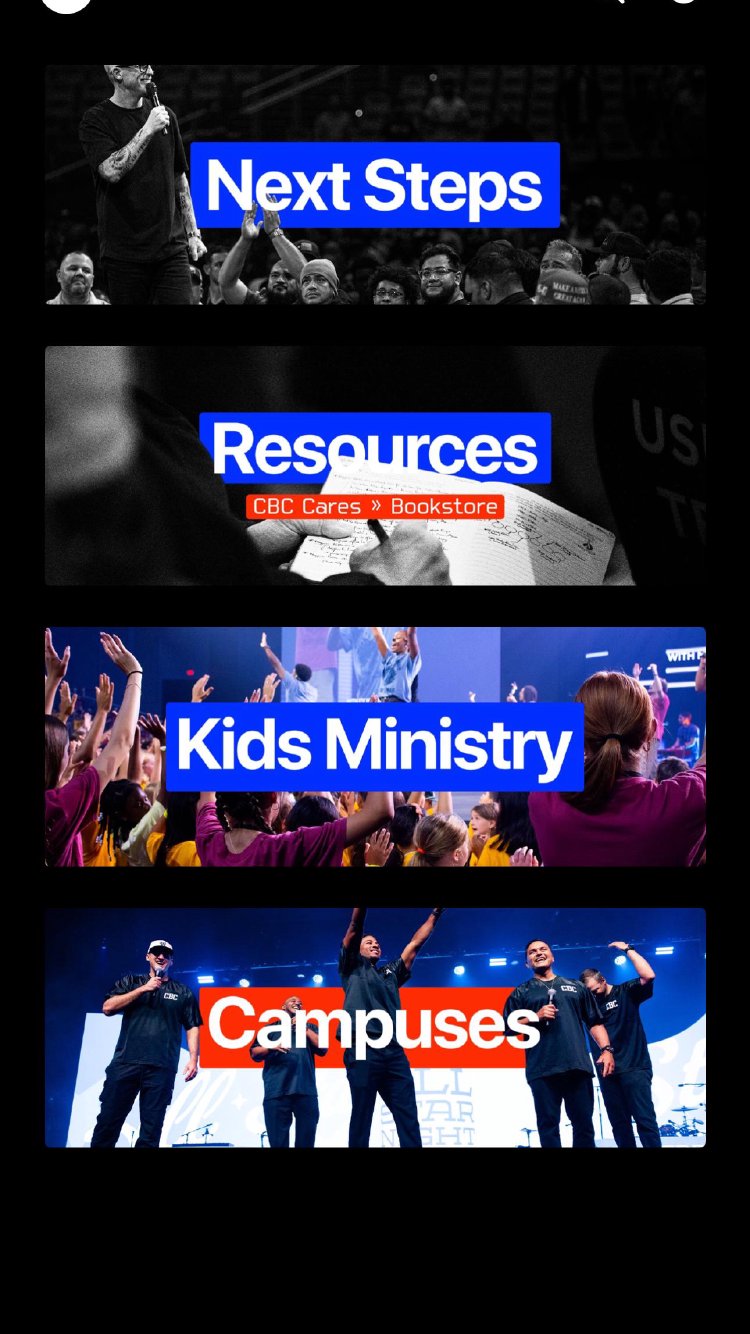Open the Next Steps banner
Viewport: 750px width, 1334px height.
pos(375,185)
